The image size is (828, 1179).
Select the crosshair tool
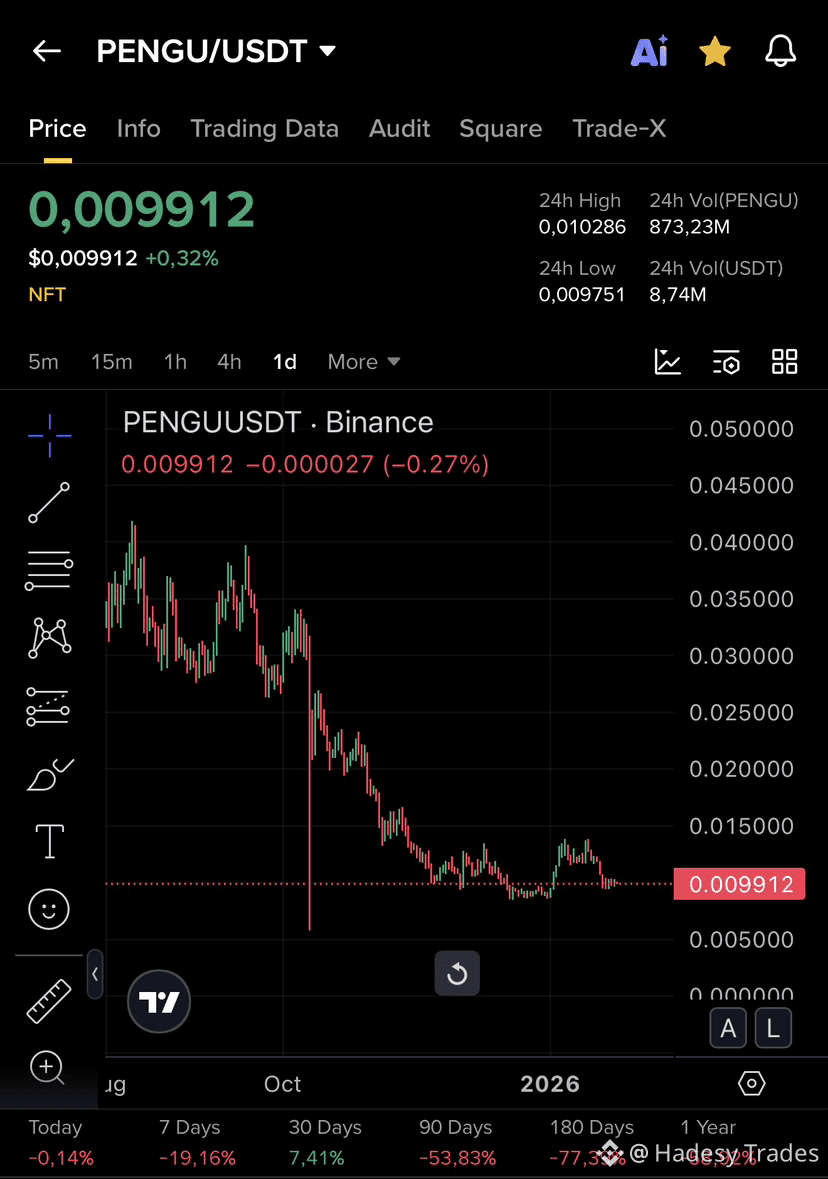pos(48,435)
